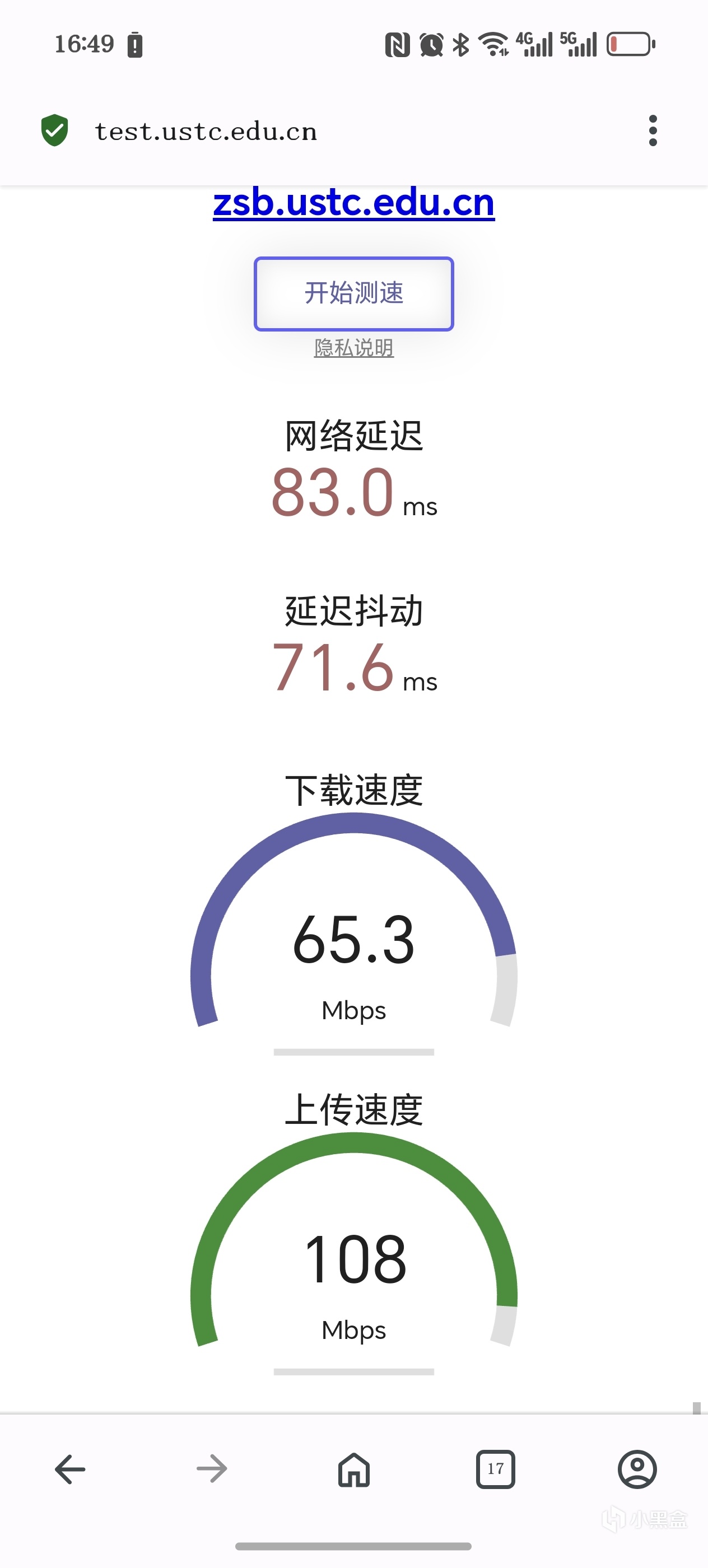The height and width of the screenshot is (1568, 708).
Task: Go forward to the next page
Action: [212, 1469]
